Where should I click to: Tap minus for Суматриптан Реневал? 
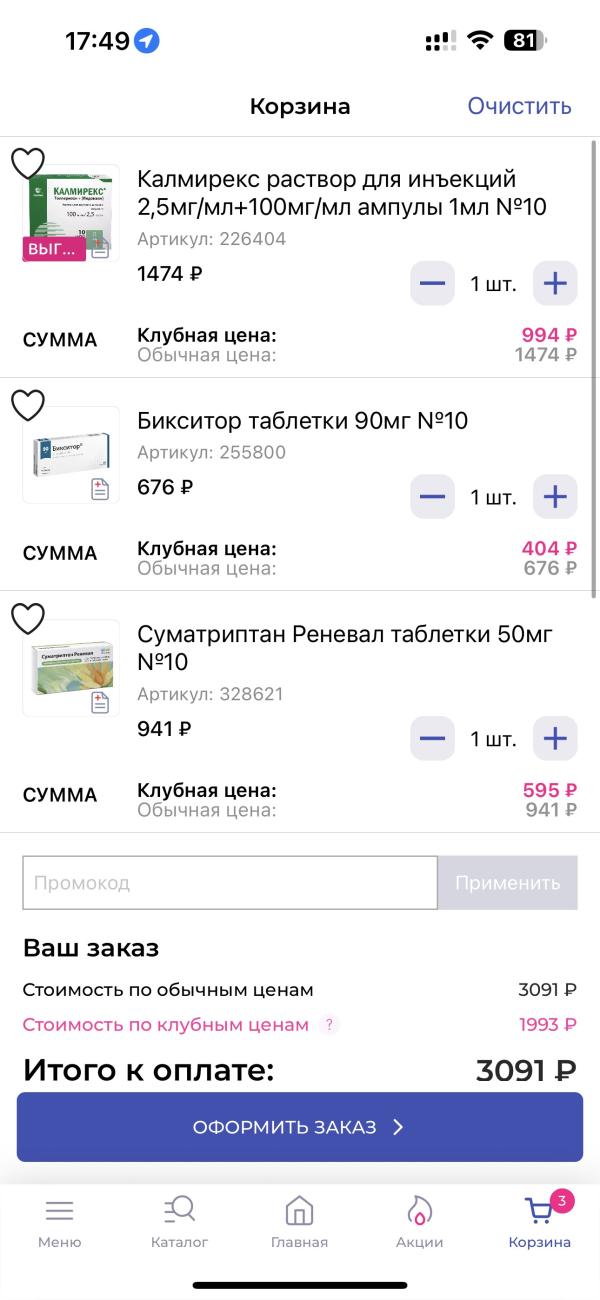point(432,739)
